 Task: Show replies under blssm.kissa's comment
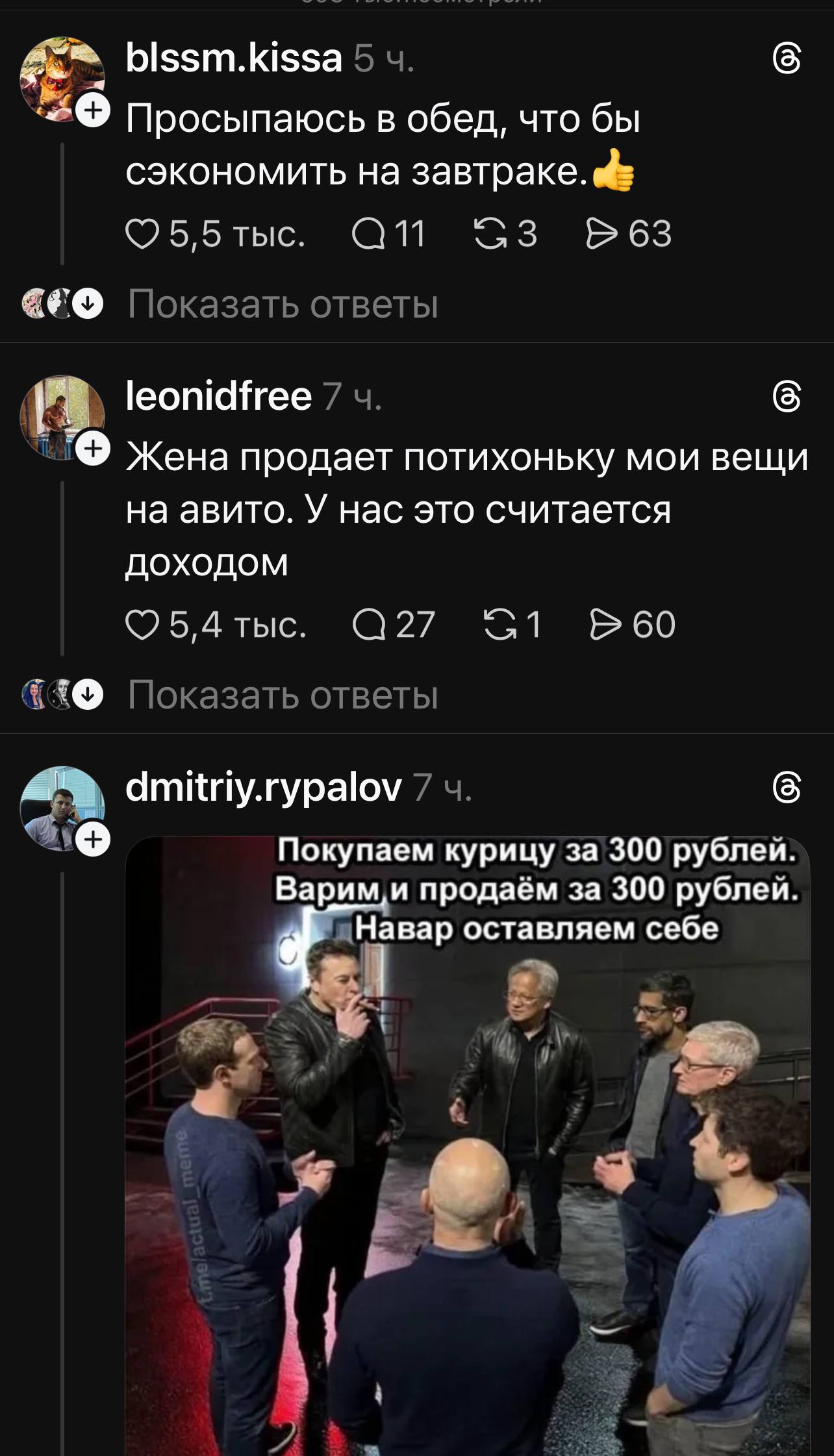click(283, 304)
